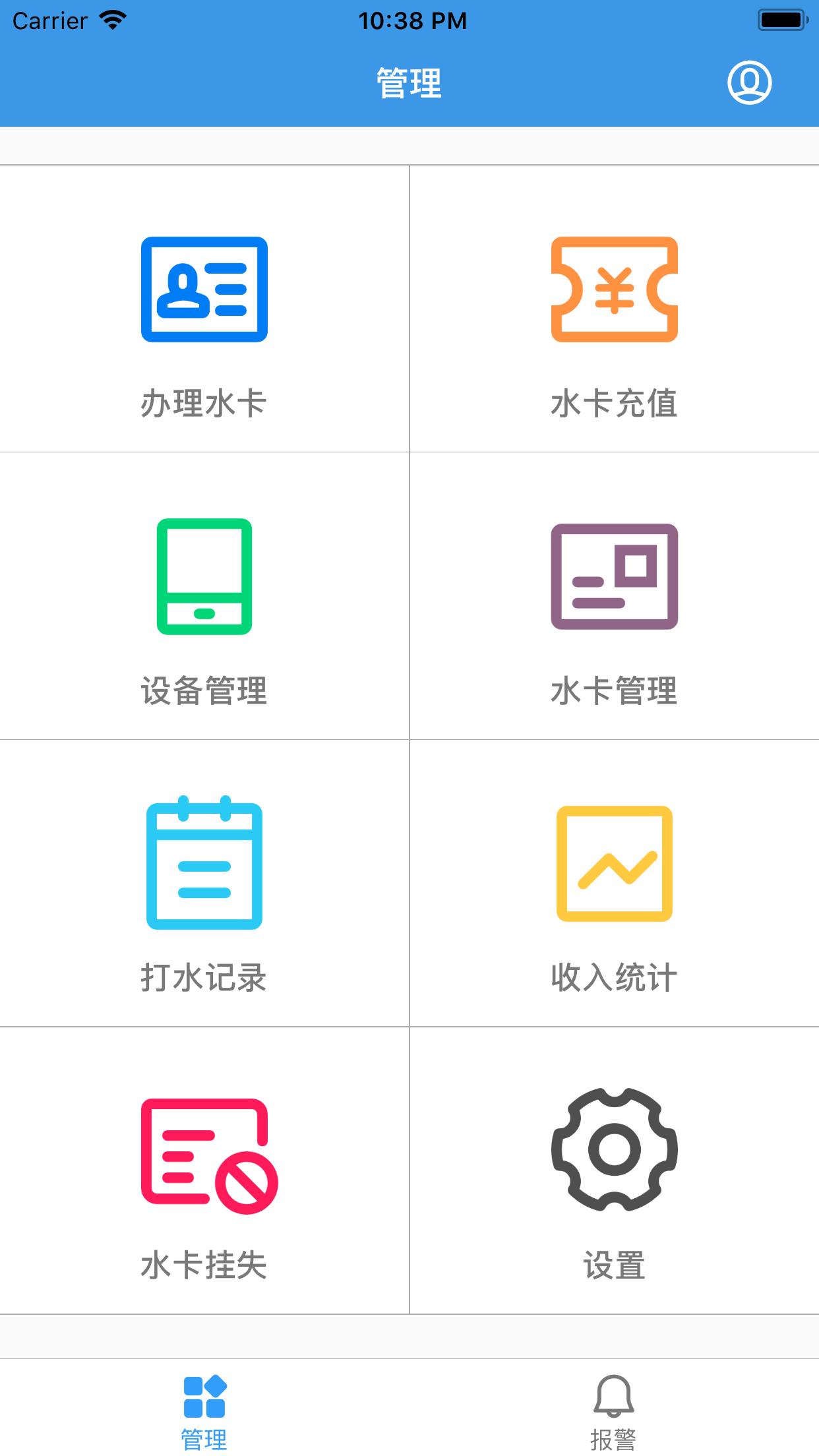Screen dimensions: 819x1456
Task: Select 水卡挂失 to report lost card
Action: pos(204,1170)
